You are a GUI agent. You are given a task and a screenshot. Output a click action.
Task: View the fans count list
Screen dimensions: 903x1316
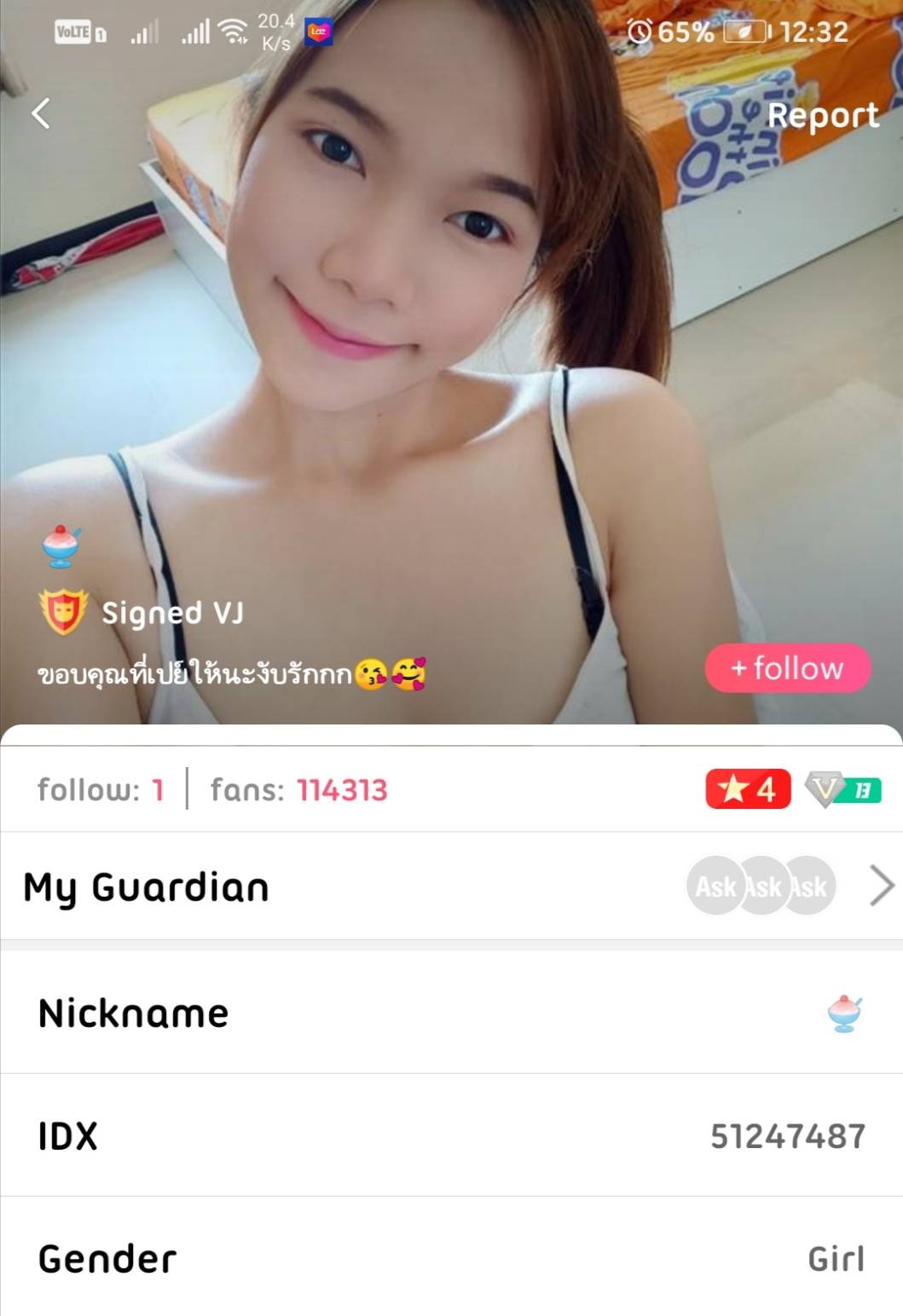[x=299, y=790]
